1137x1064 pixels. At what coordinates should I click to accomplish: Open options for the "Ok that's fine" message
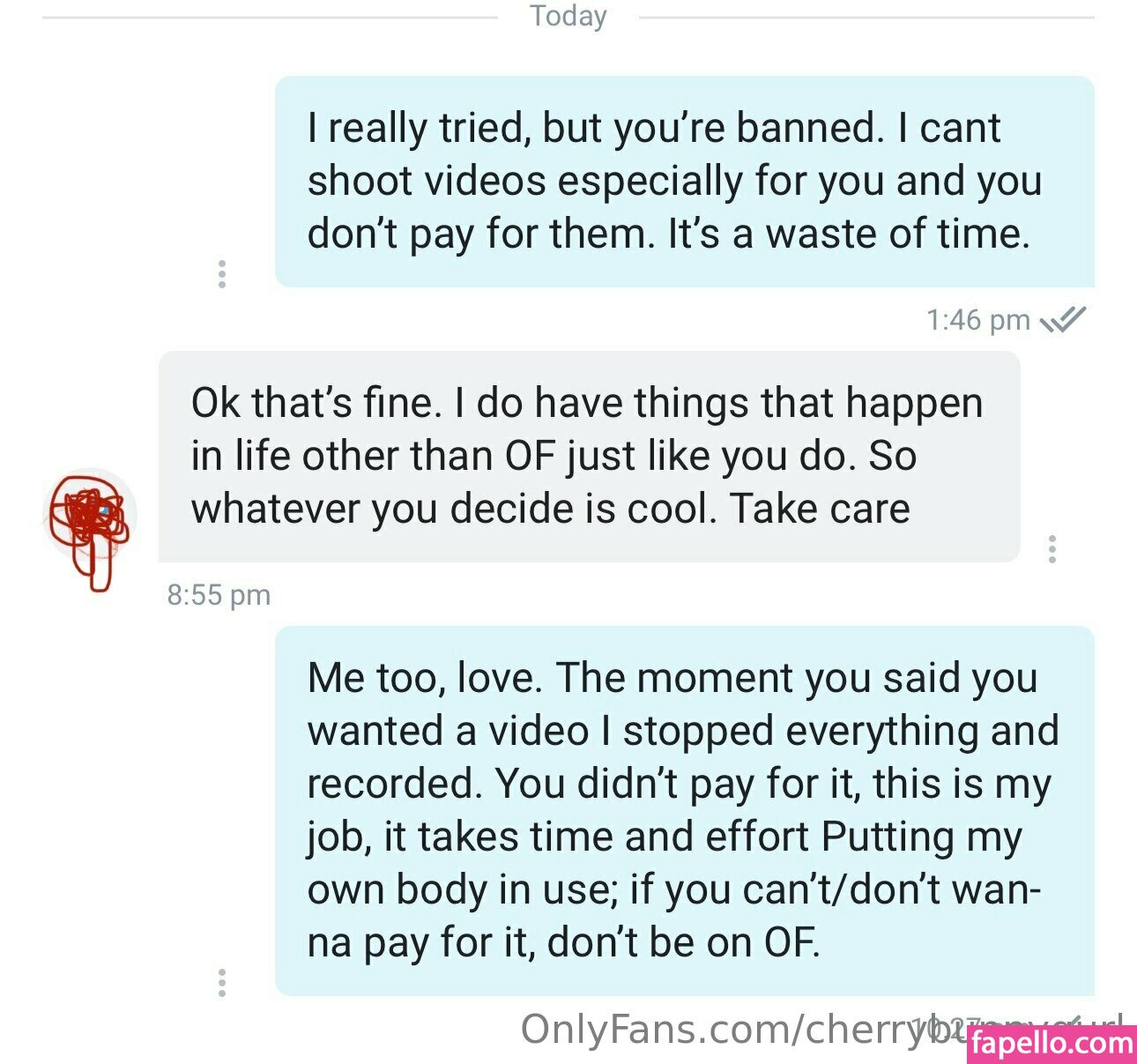pos(1052,549)
